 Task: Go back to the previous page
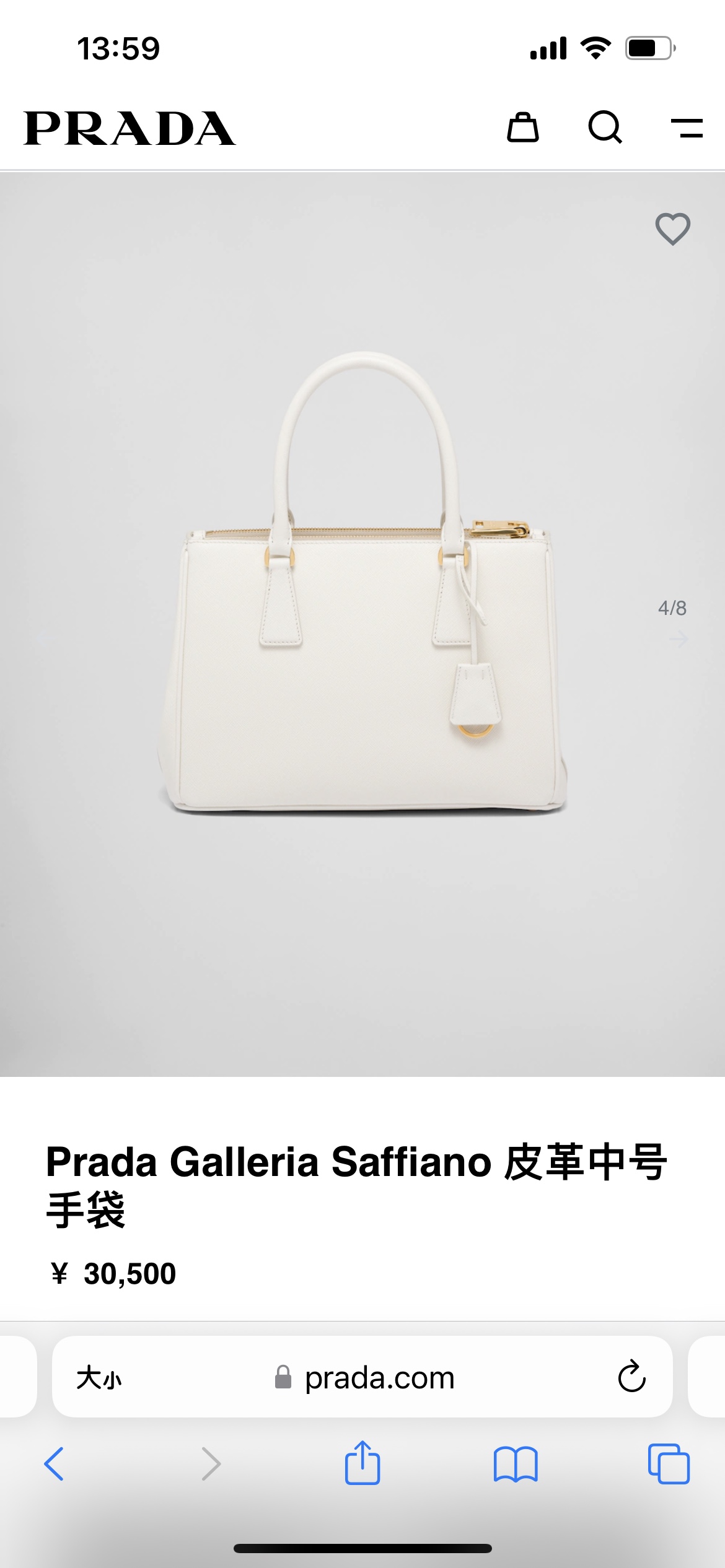(55, 1464)
